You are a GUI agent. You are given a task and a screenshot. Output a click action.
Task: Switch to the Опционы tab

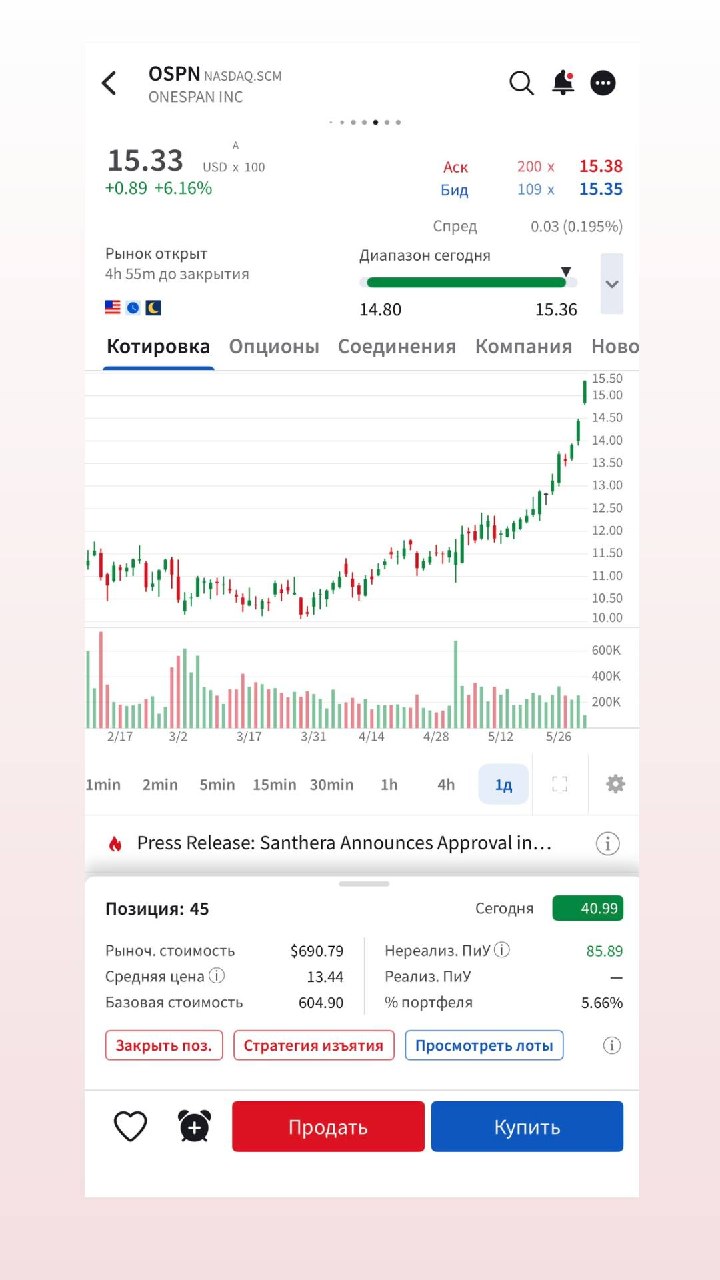274,346
